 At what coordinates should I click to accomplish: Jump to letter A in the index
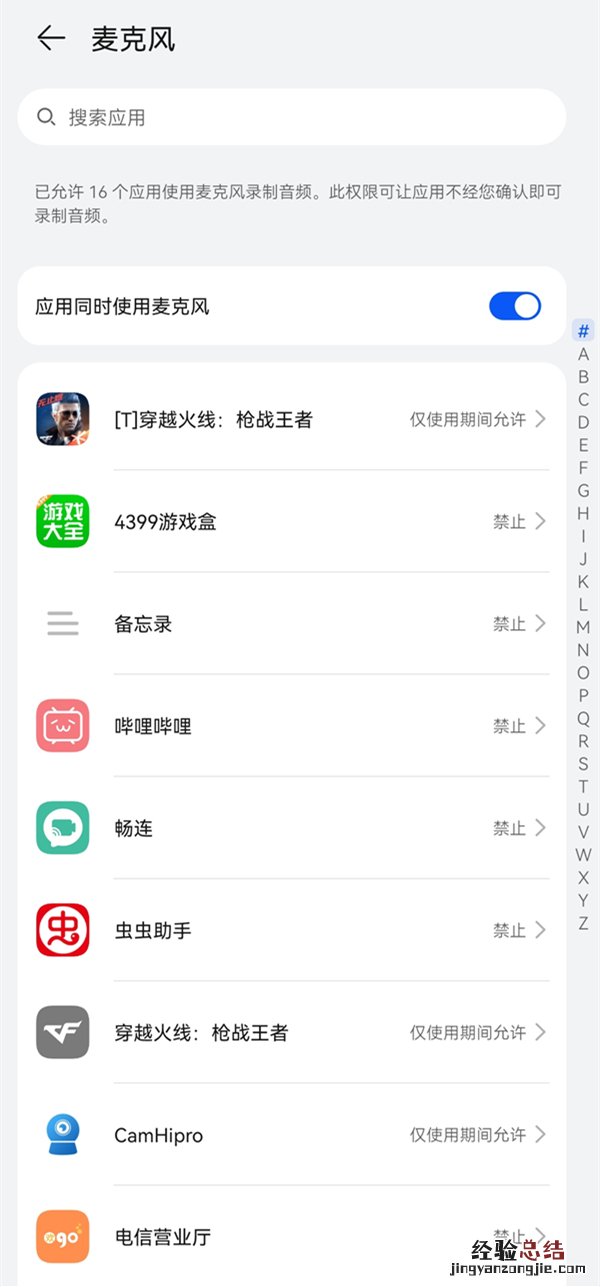click(x=583, y=354)
